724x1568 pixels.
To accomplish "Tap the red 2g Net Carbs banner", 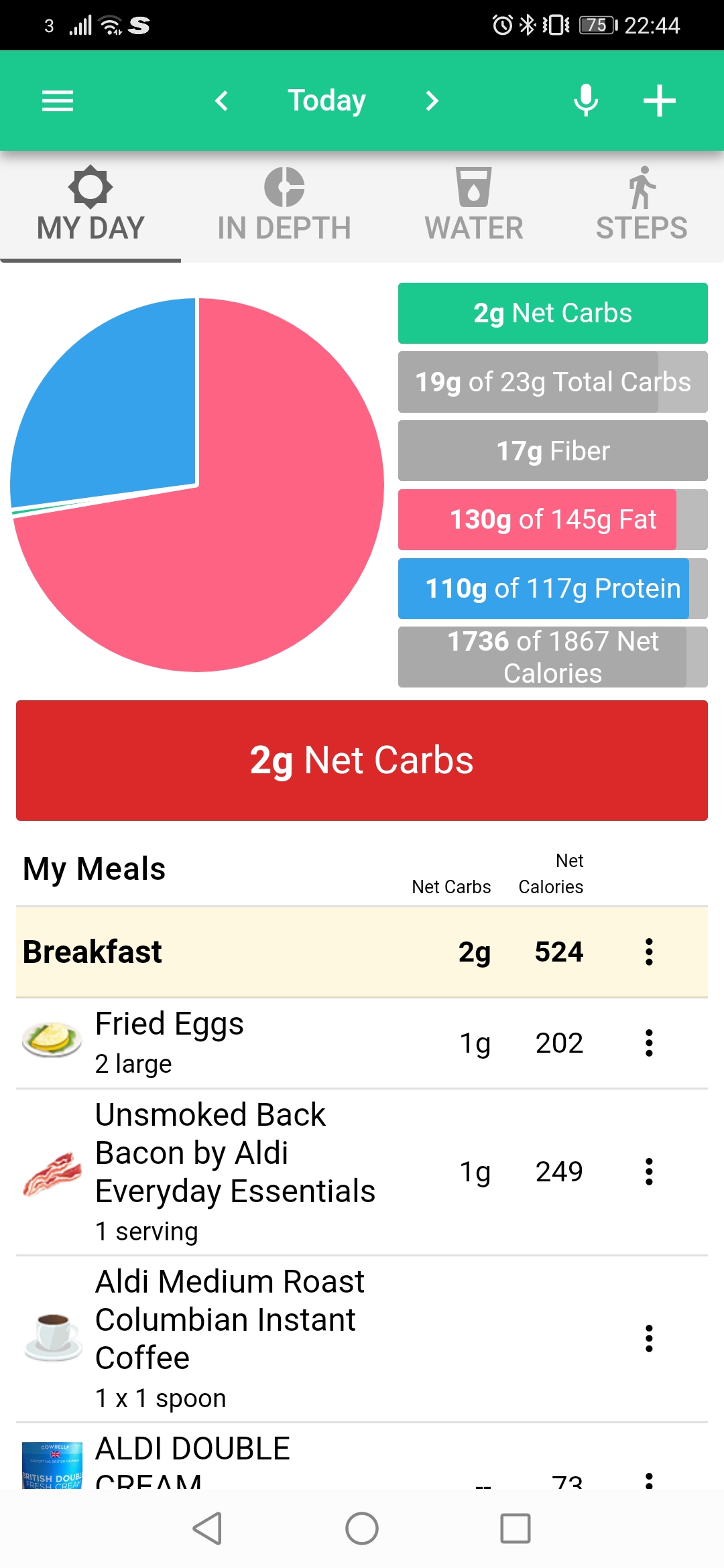I will (x=362, y=761).
